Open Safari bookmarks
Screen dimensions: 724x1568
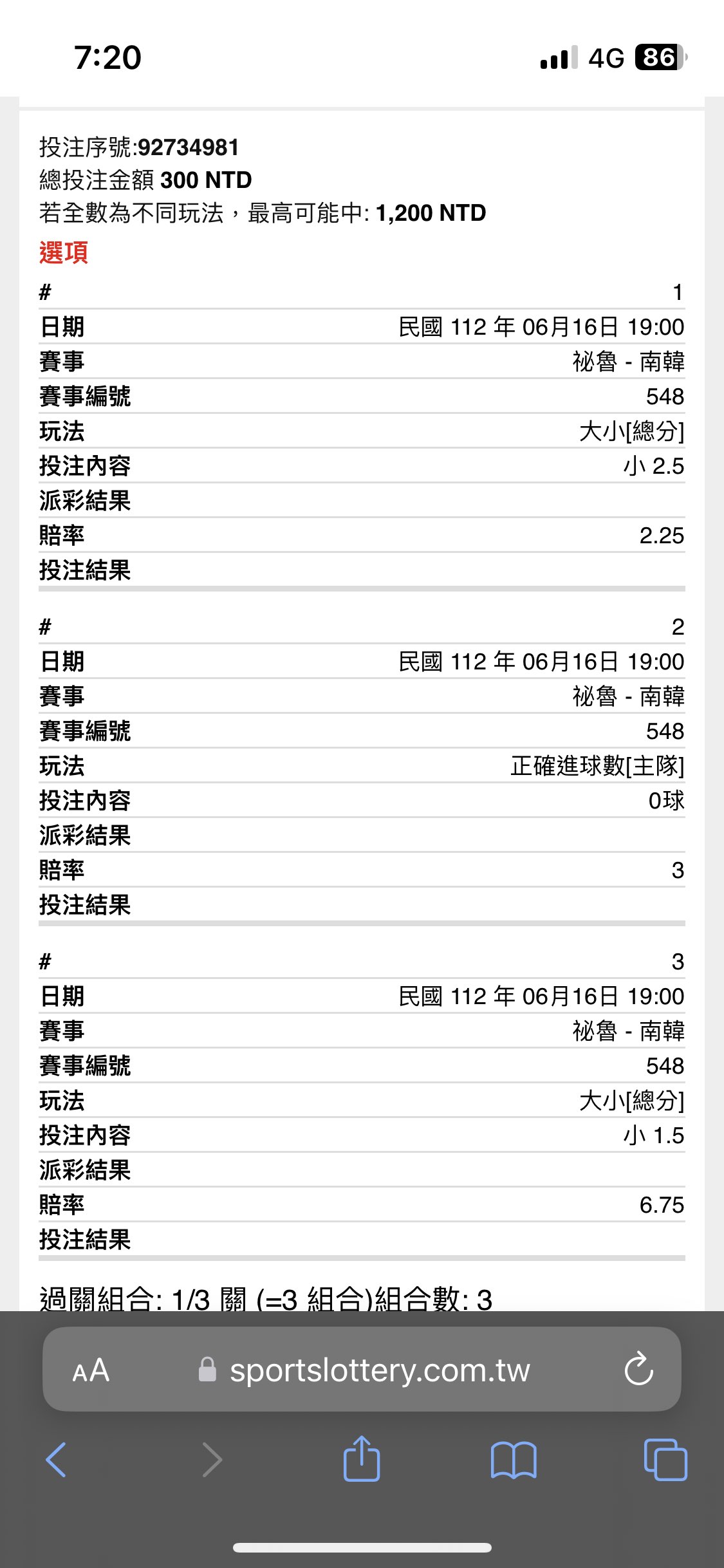pyautogui.click(x=513, y=1459)
